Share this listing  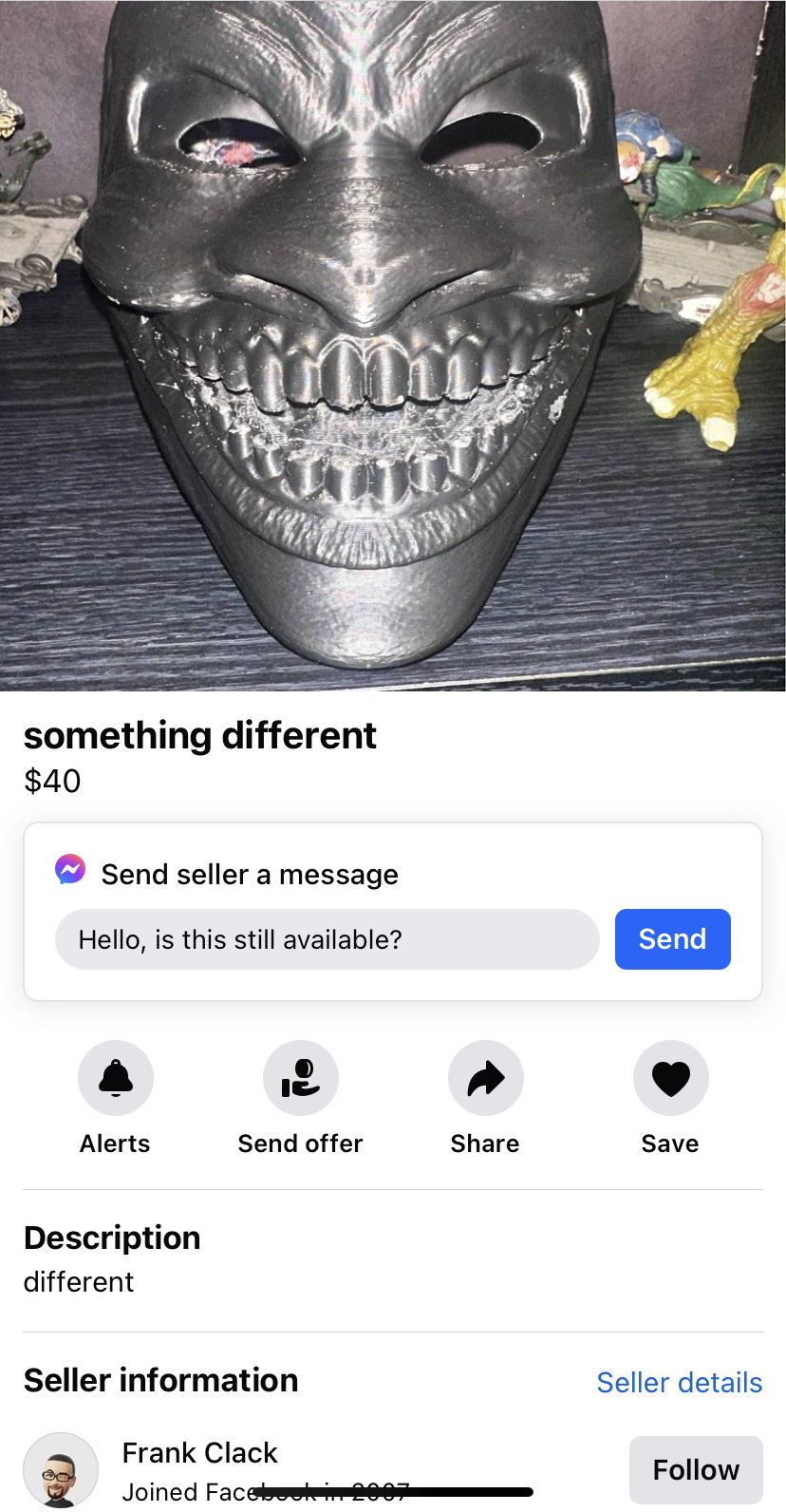tap(485, 1078)
